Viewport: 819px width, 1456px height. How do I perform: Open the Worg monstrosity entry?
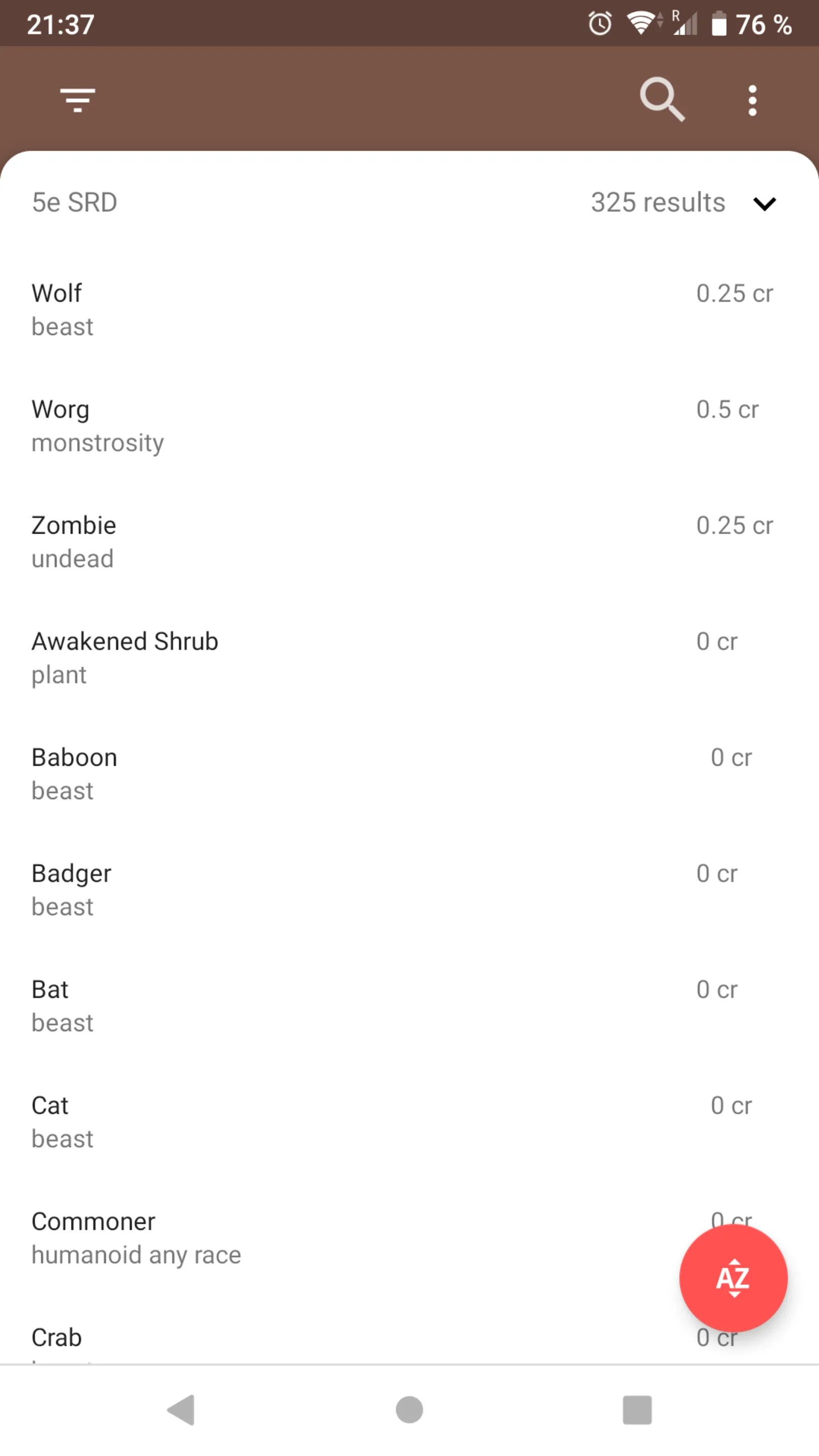click(409, 426)
